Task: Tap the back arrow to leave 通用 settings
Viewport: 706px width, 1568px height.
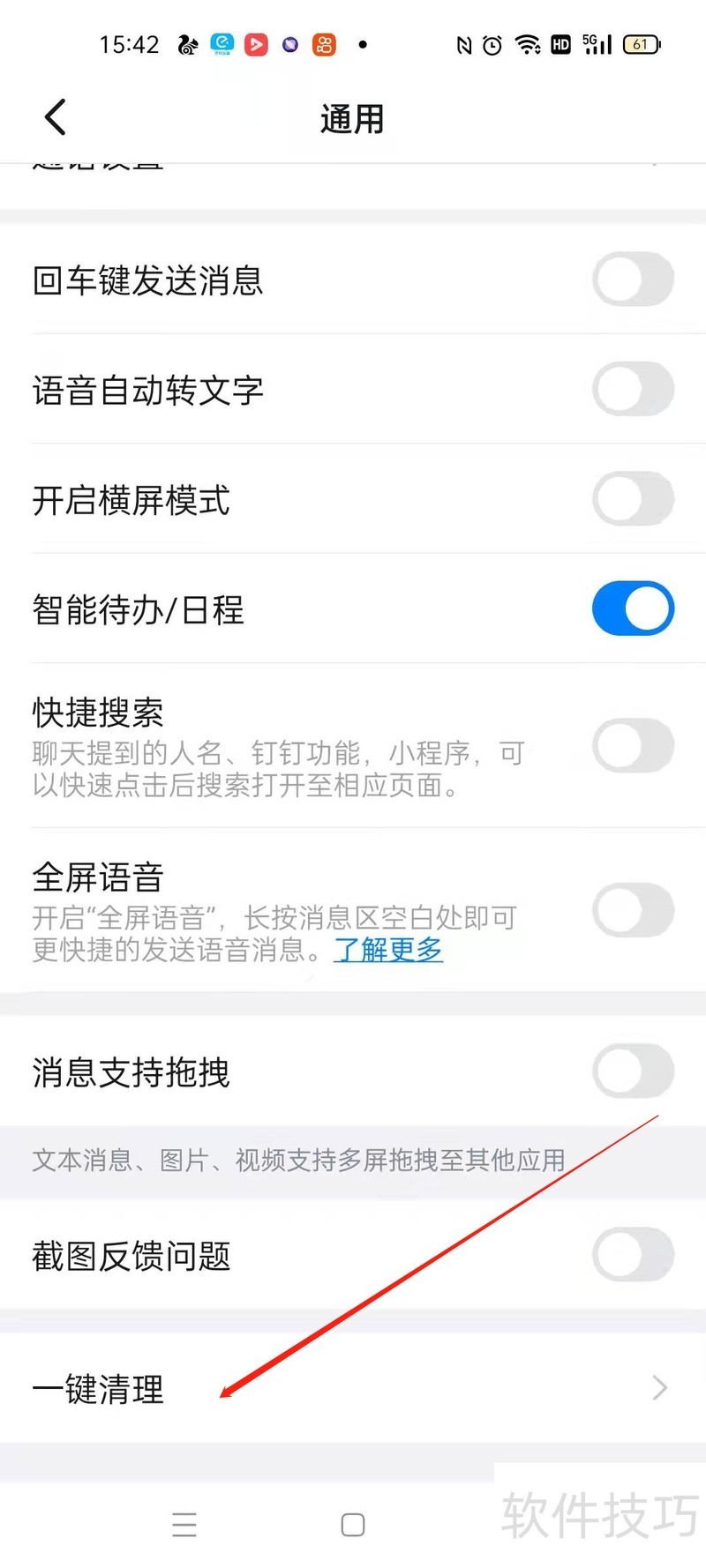Action: pyautogui.click(x=55, y=116)
